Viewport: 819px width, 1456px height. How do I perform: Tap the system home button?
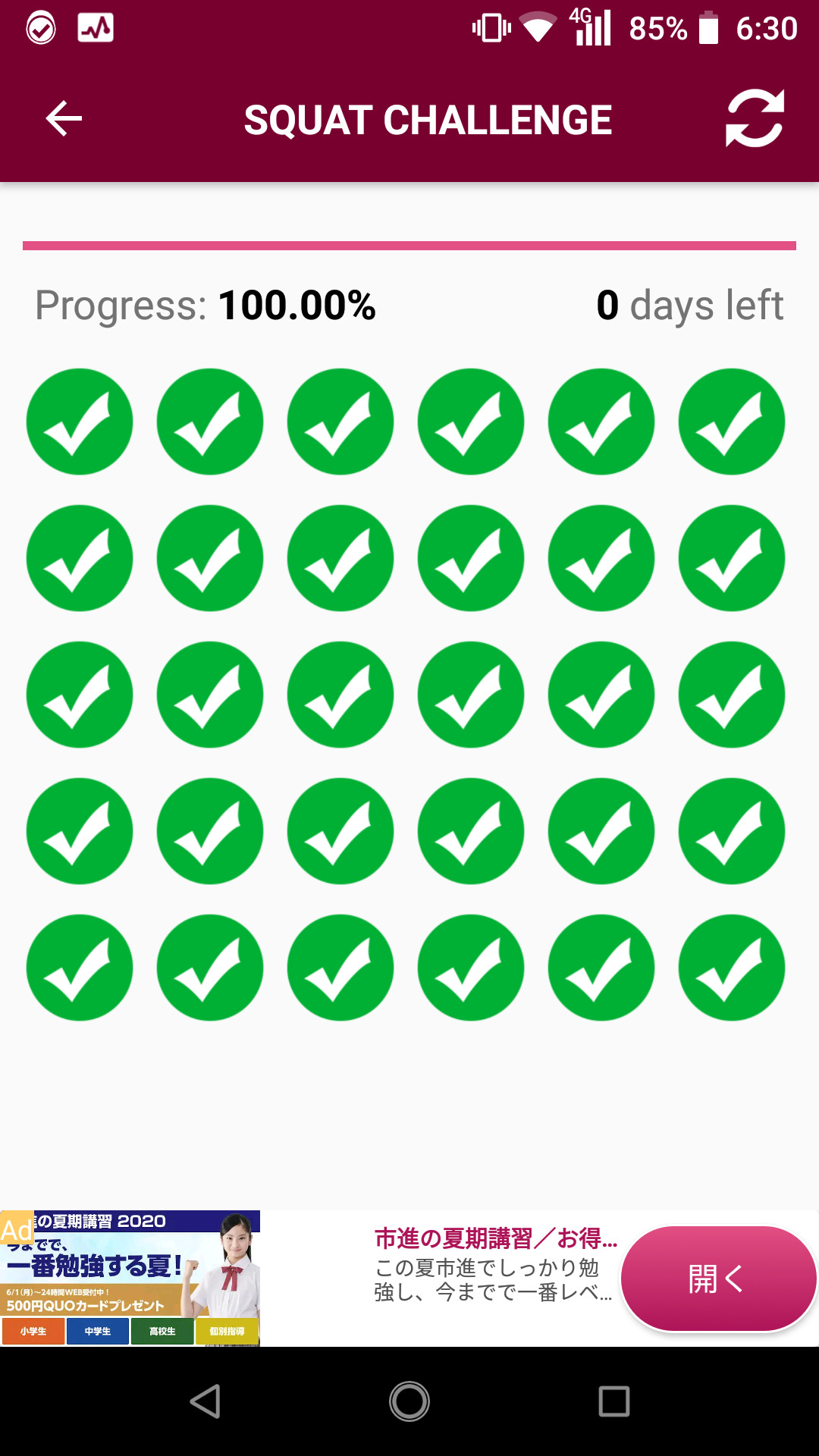point(409,1401)
